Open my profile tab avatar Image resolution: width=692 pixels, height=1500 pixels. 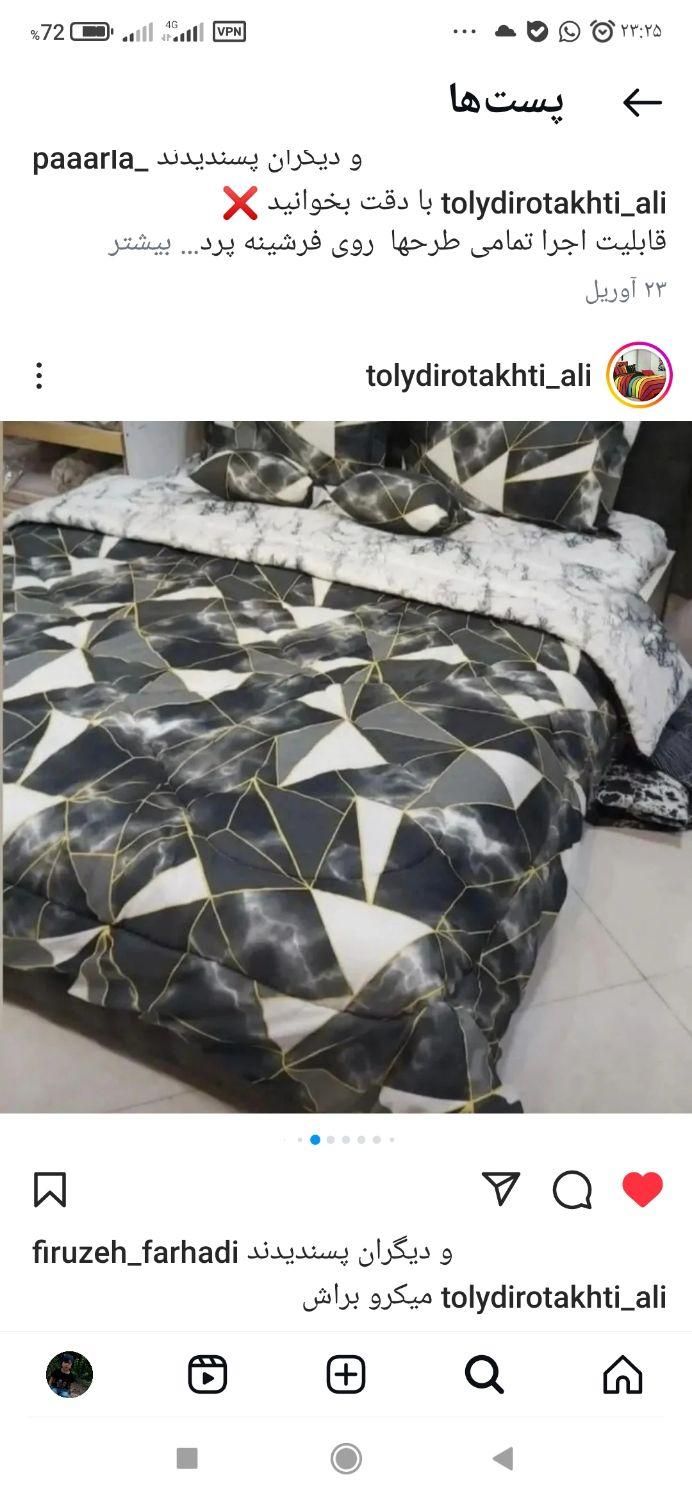point(69,1375)
